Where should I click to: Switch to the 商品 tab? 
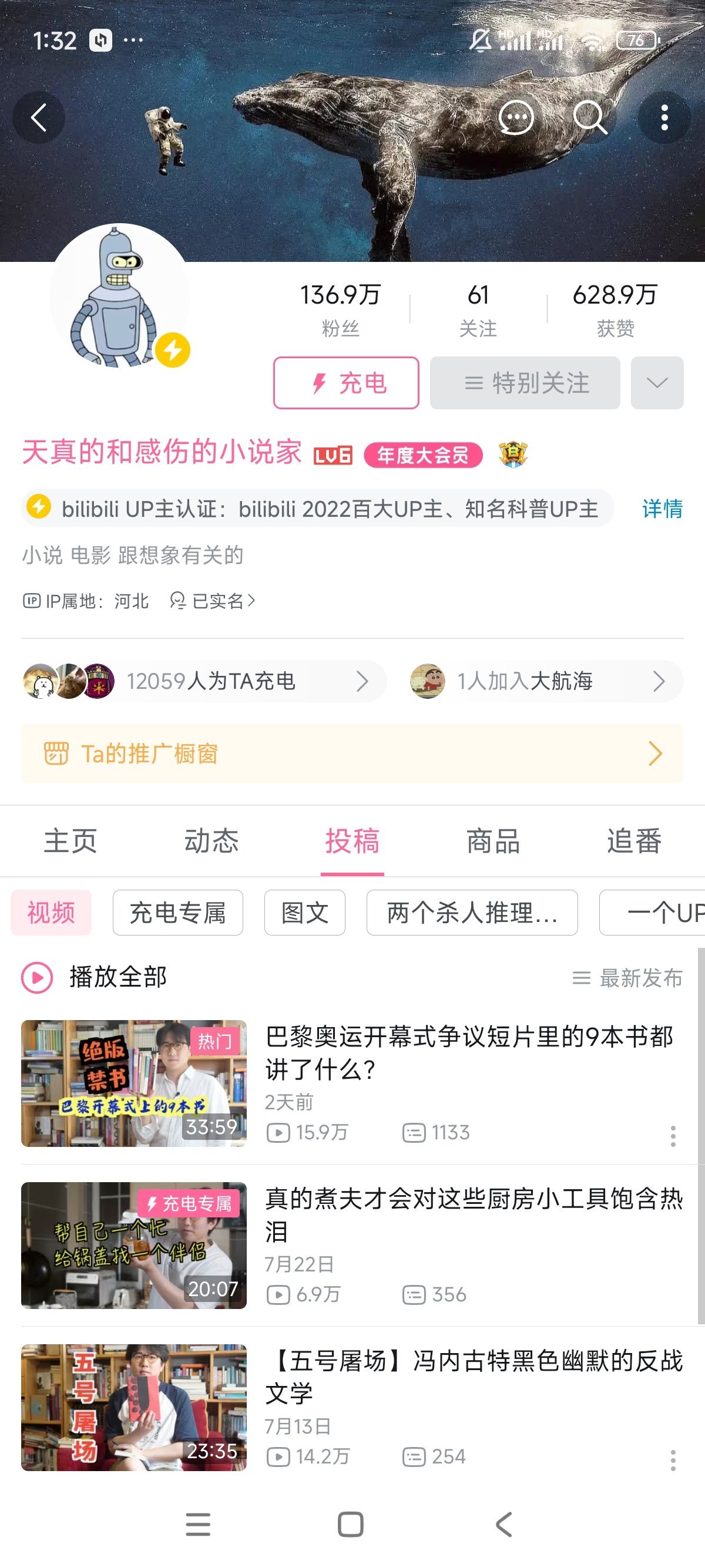pyautogui.click(x=493, y=841)
